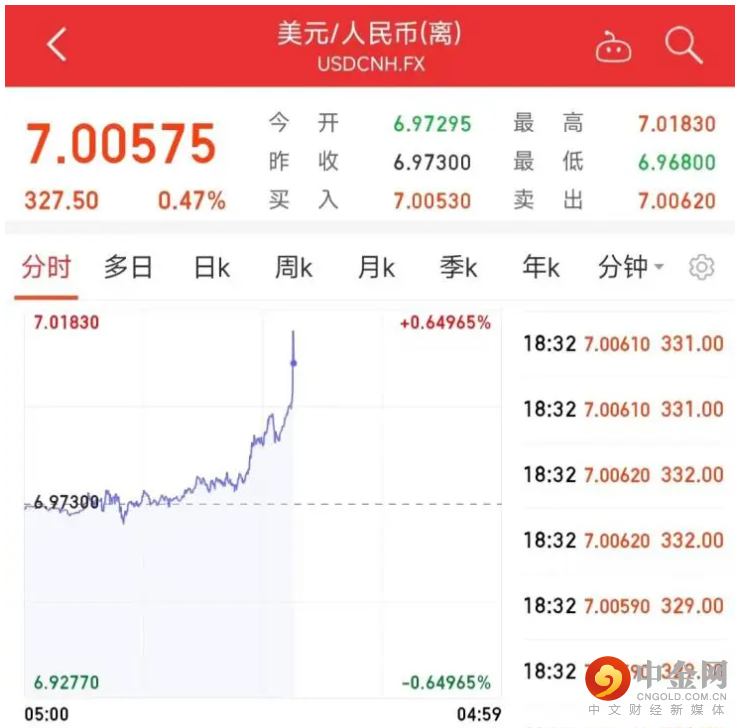Open chart settings gear
Viewport: 742px width, 728px height.
(702, 267)
